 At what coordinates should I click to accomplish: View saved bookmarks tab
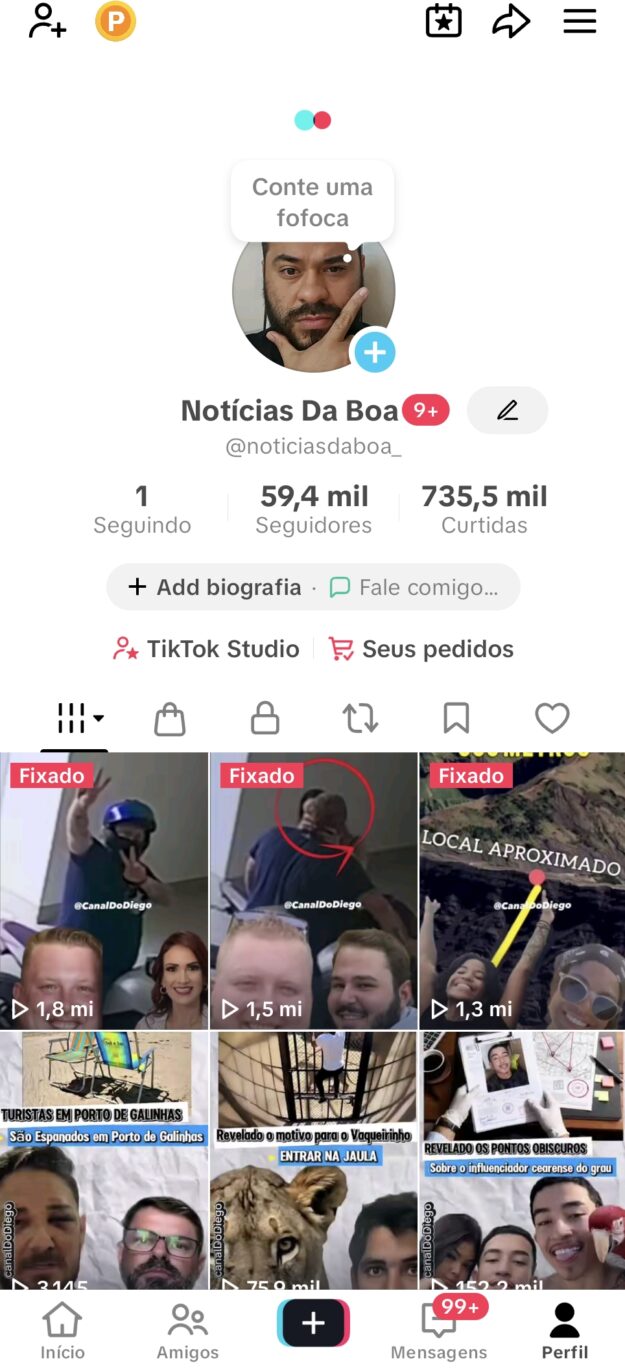click(x=456, y=718)
